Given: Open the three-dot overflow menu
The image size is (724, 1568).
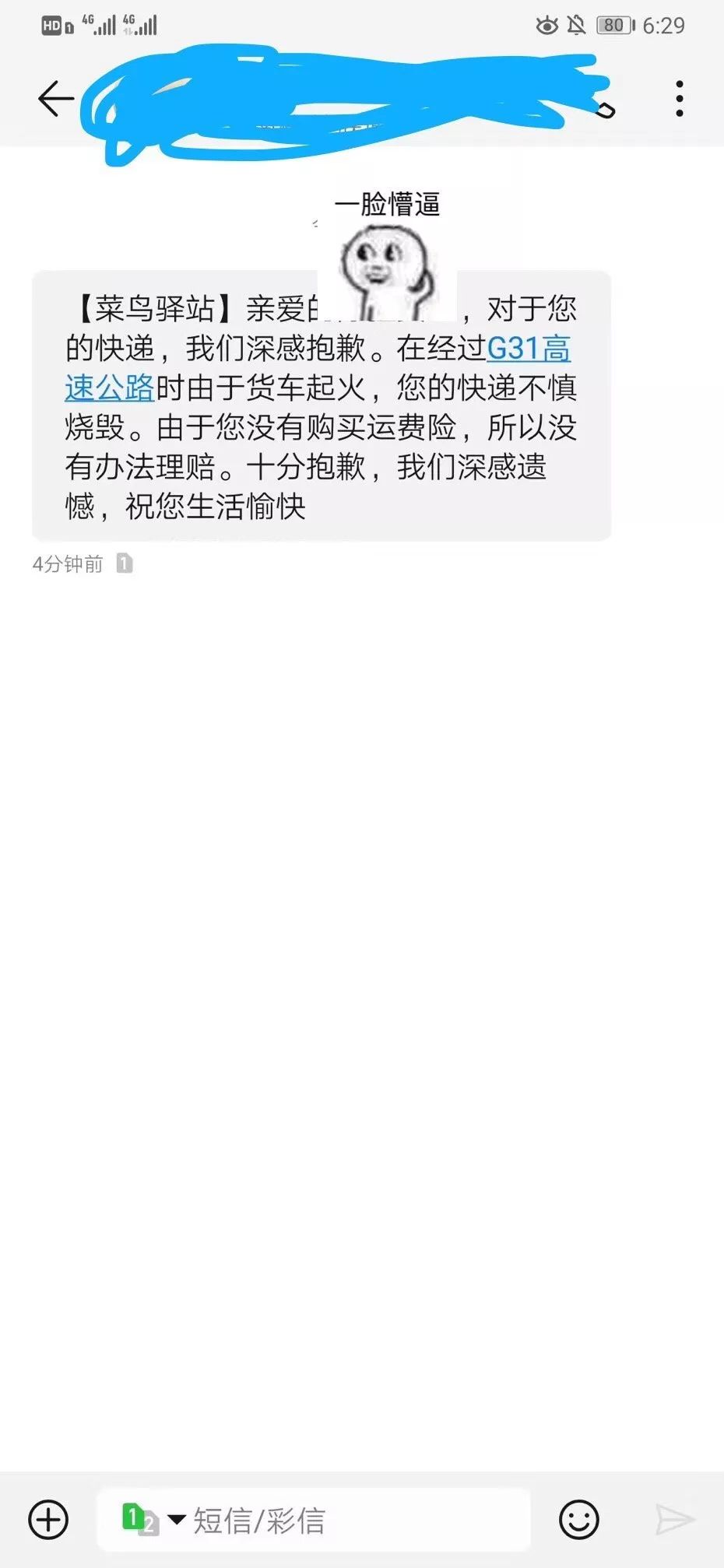Looking at the screenshot, I should coord(679,96).
